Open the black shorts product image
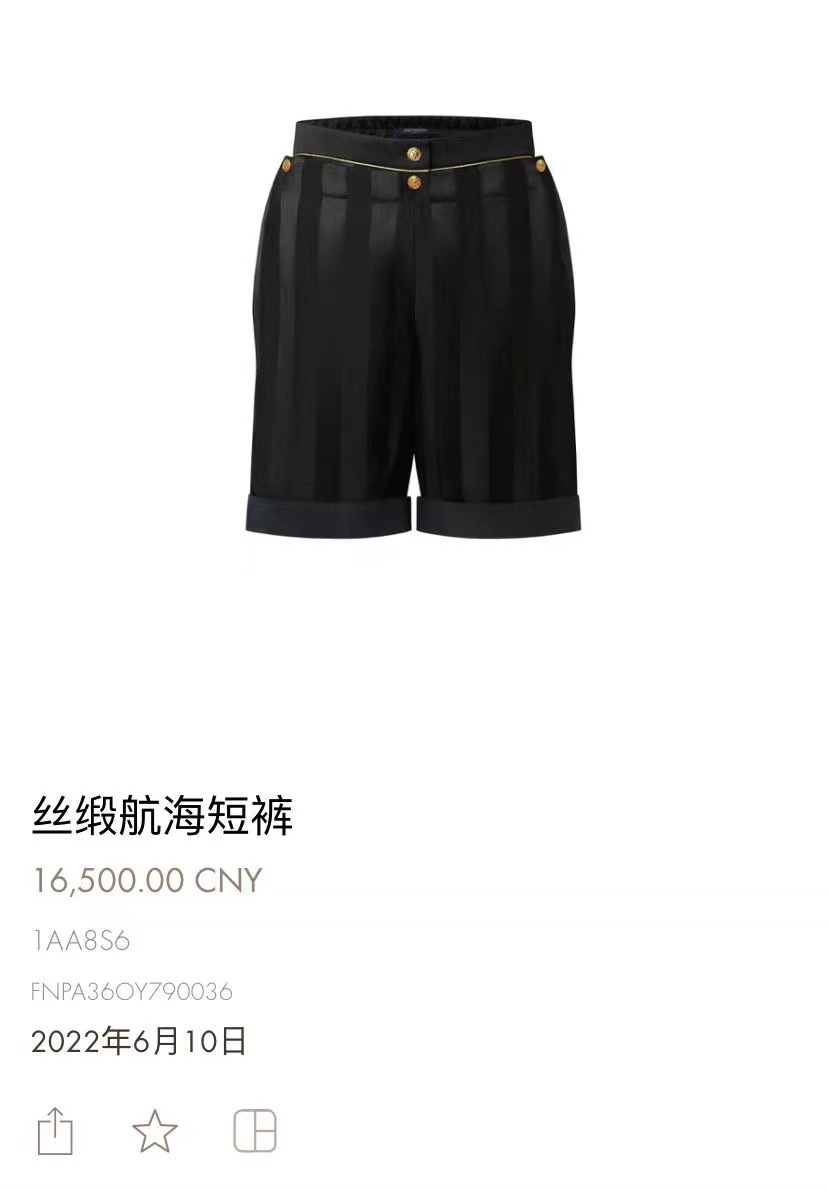Viewport: 828px width, 1189px height. coord(413,326)
